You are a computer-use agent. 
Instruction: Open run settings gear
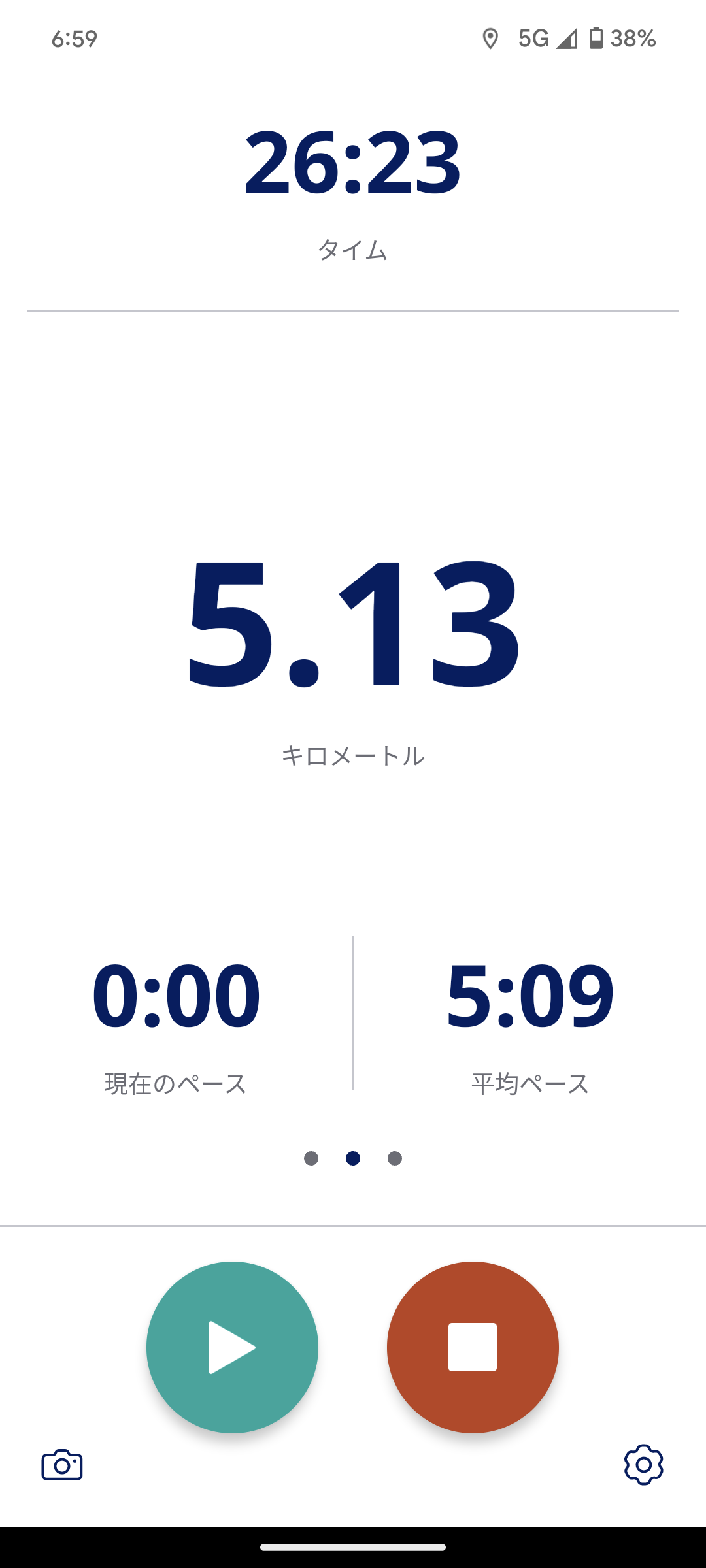point(643,1465)
